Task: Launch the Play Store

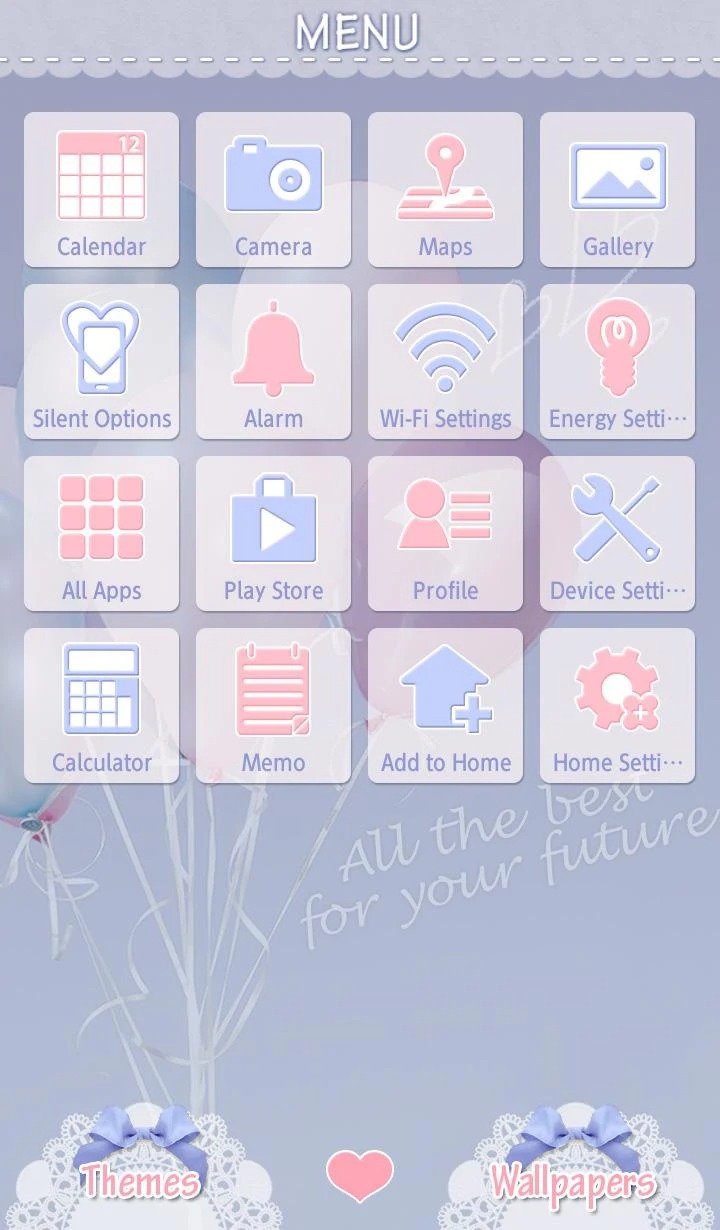Action: (273, 534)
